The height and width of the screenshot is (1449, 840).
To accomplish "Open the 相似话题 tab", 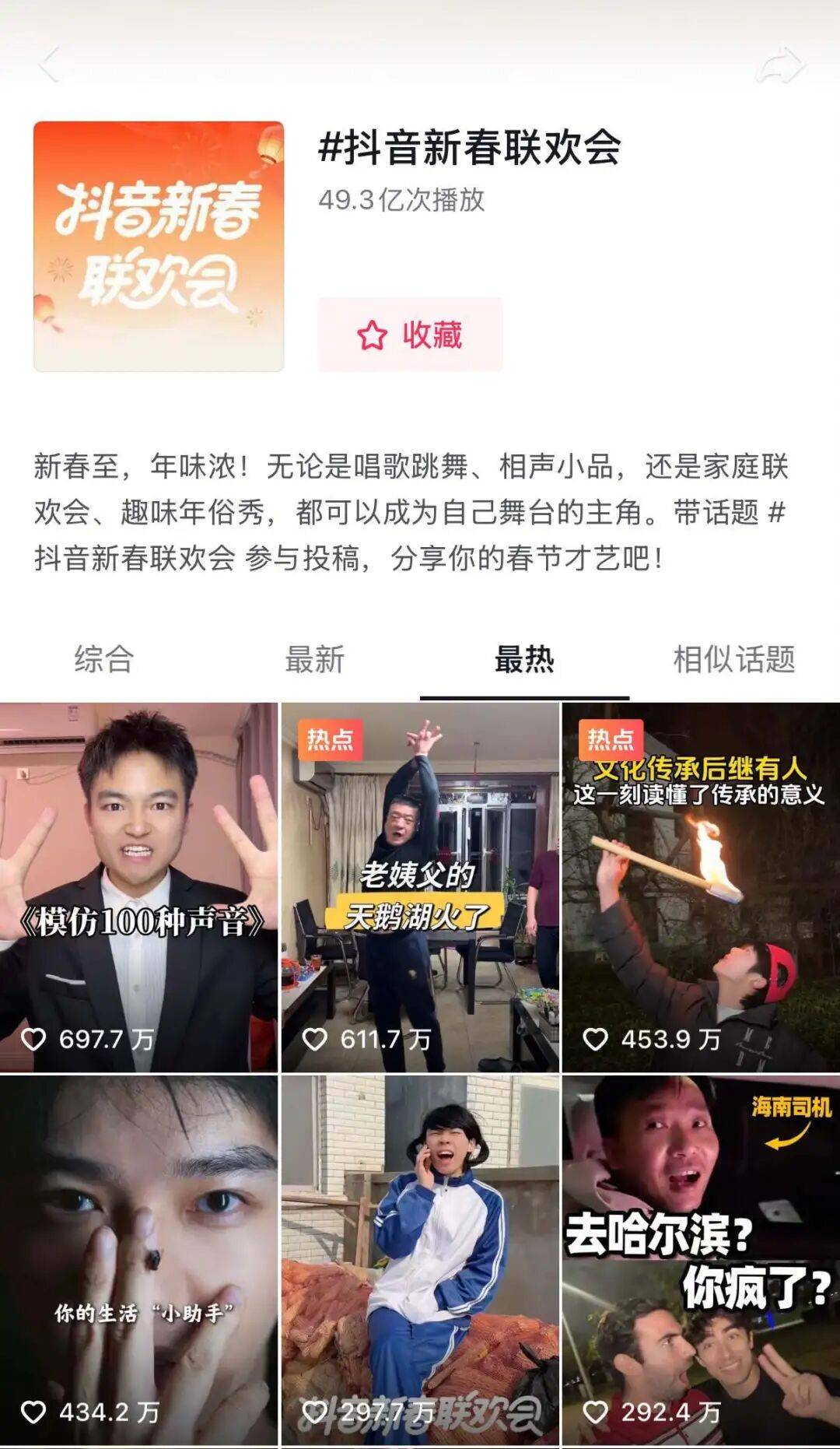I will point(733,660).
